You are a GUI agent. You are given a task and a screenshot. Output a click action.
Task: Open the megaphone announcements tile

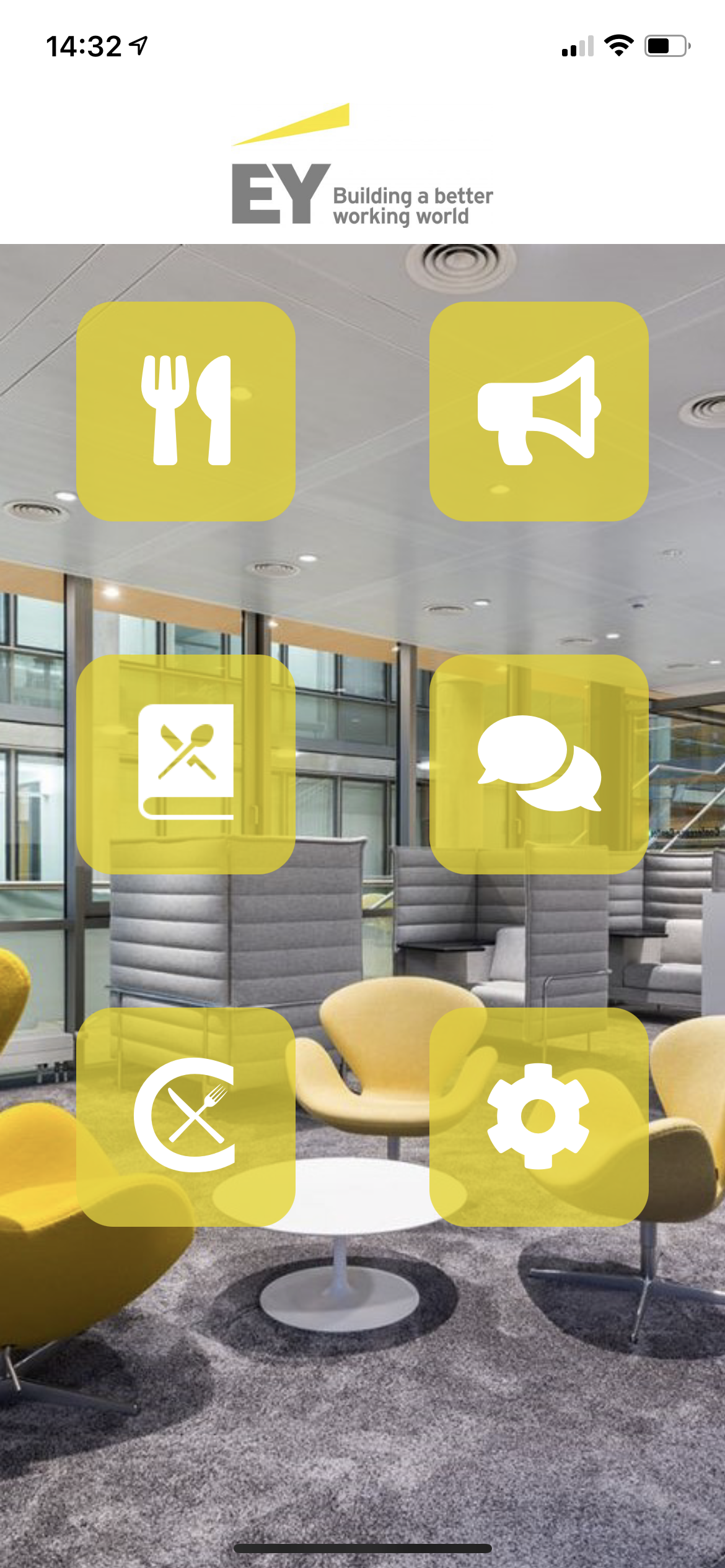coord(538,411)
